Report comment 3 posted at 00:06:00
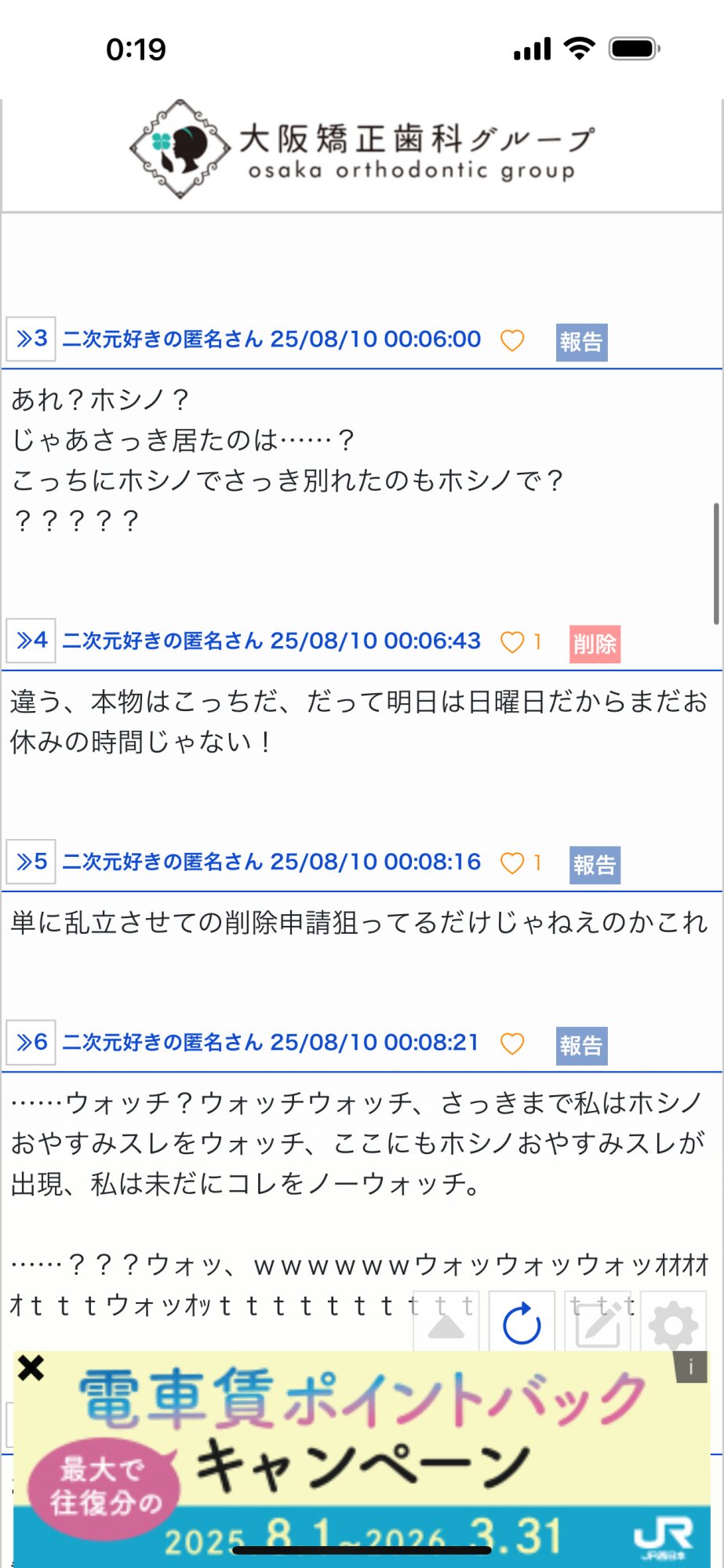Screen dimensions: 724x1568 coord(581,342)
